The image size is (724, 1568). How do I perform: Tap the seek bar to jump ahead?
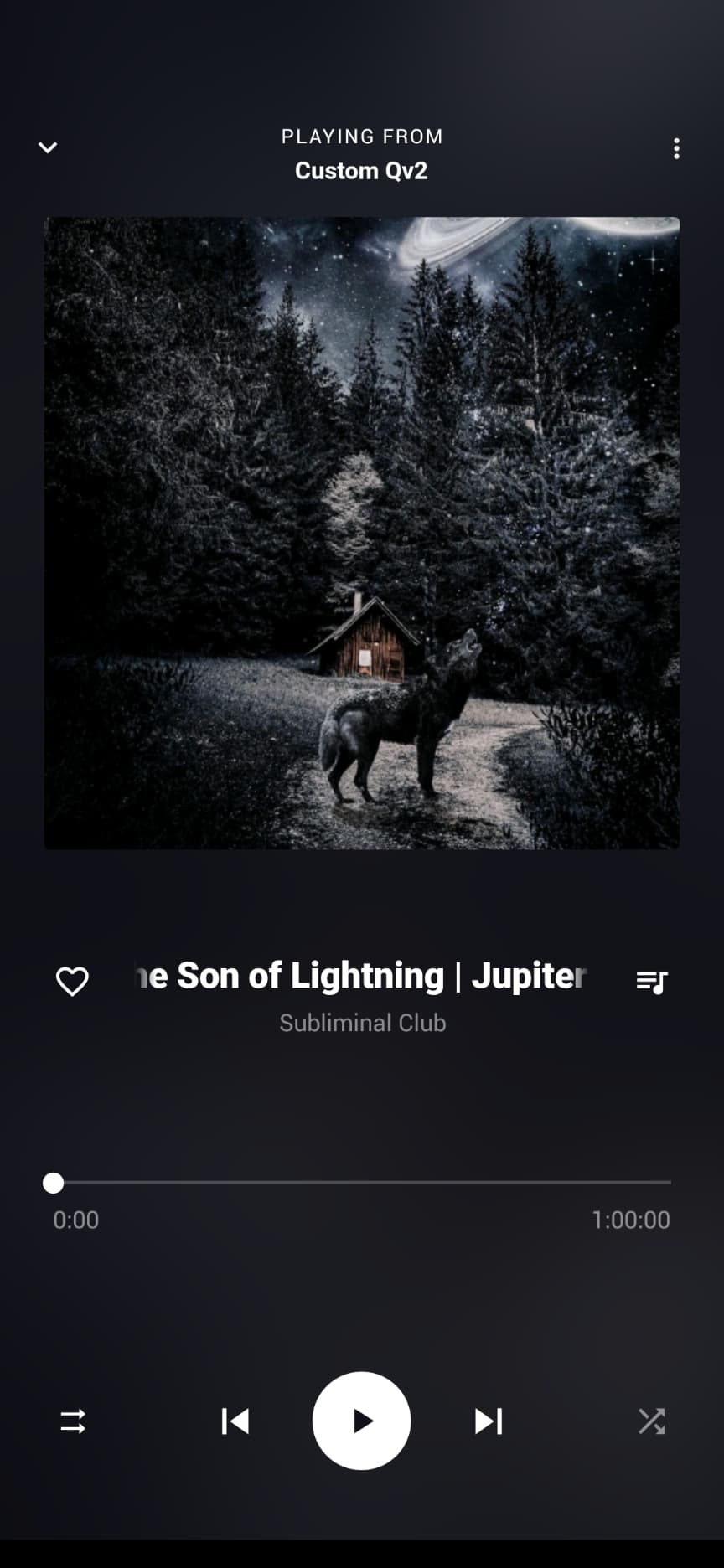point(362,1183)
